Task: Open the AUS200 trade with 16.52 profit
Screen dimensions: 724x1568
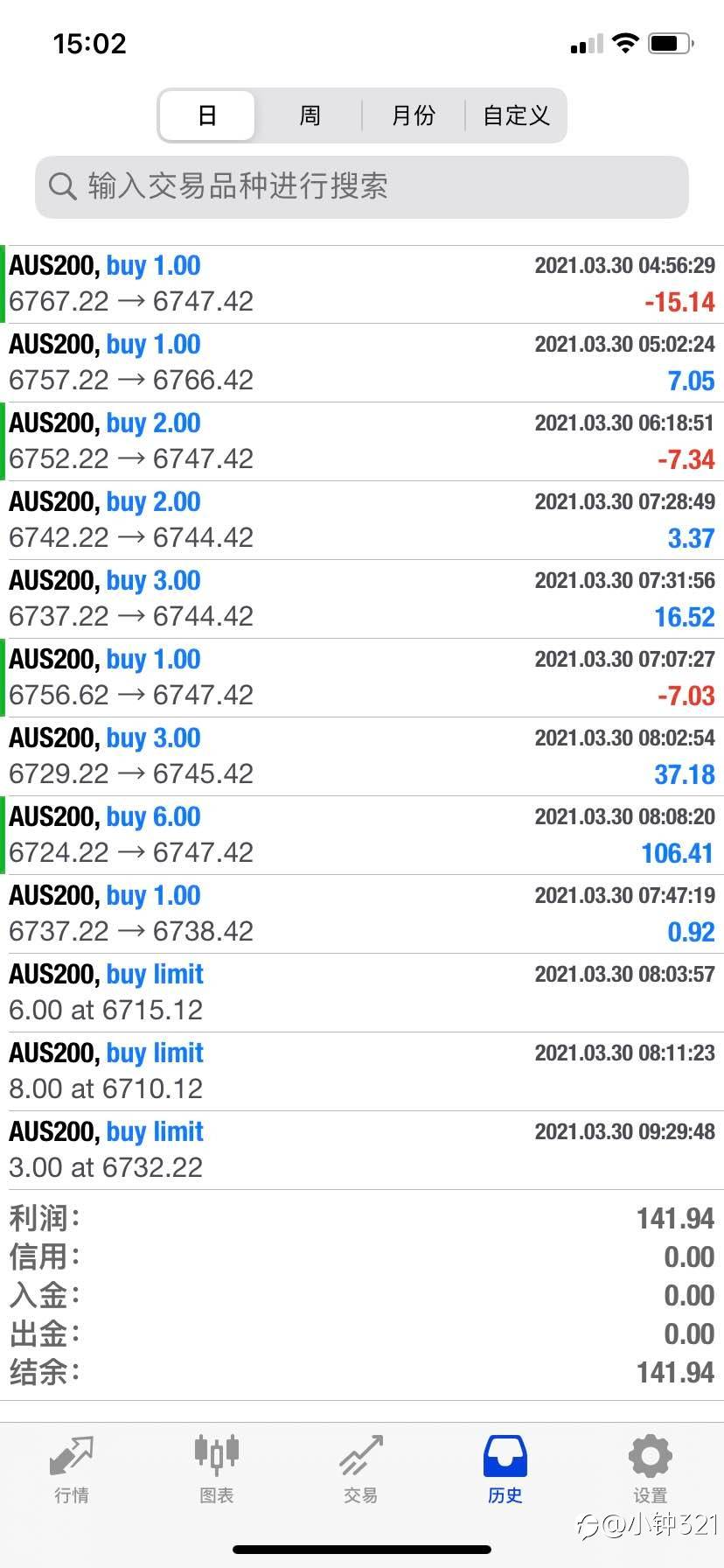Action: pyautogui.click(x=362, y=599)
